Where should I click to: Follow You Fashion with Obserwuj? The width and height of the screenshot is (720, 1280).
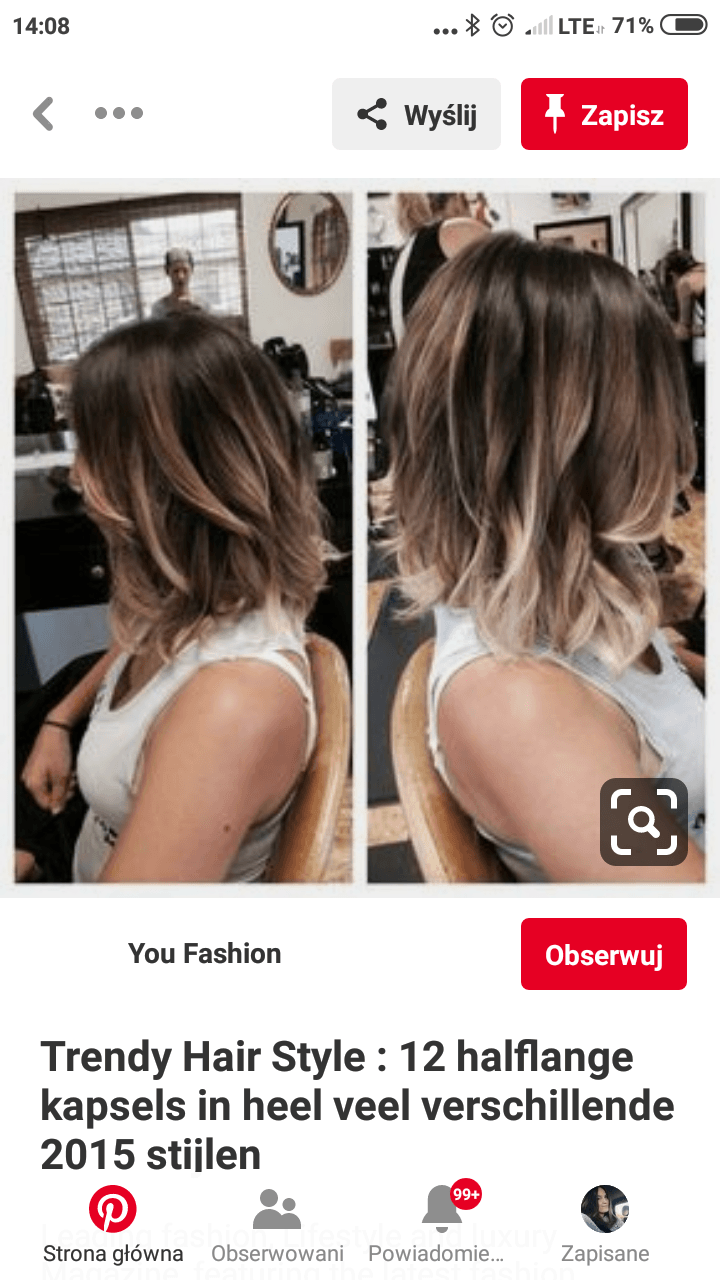pyautogui.click(x=604, y=954)
